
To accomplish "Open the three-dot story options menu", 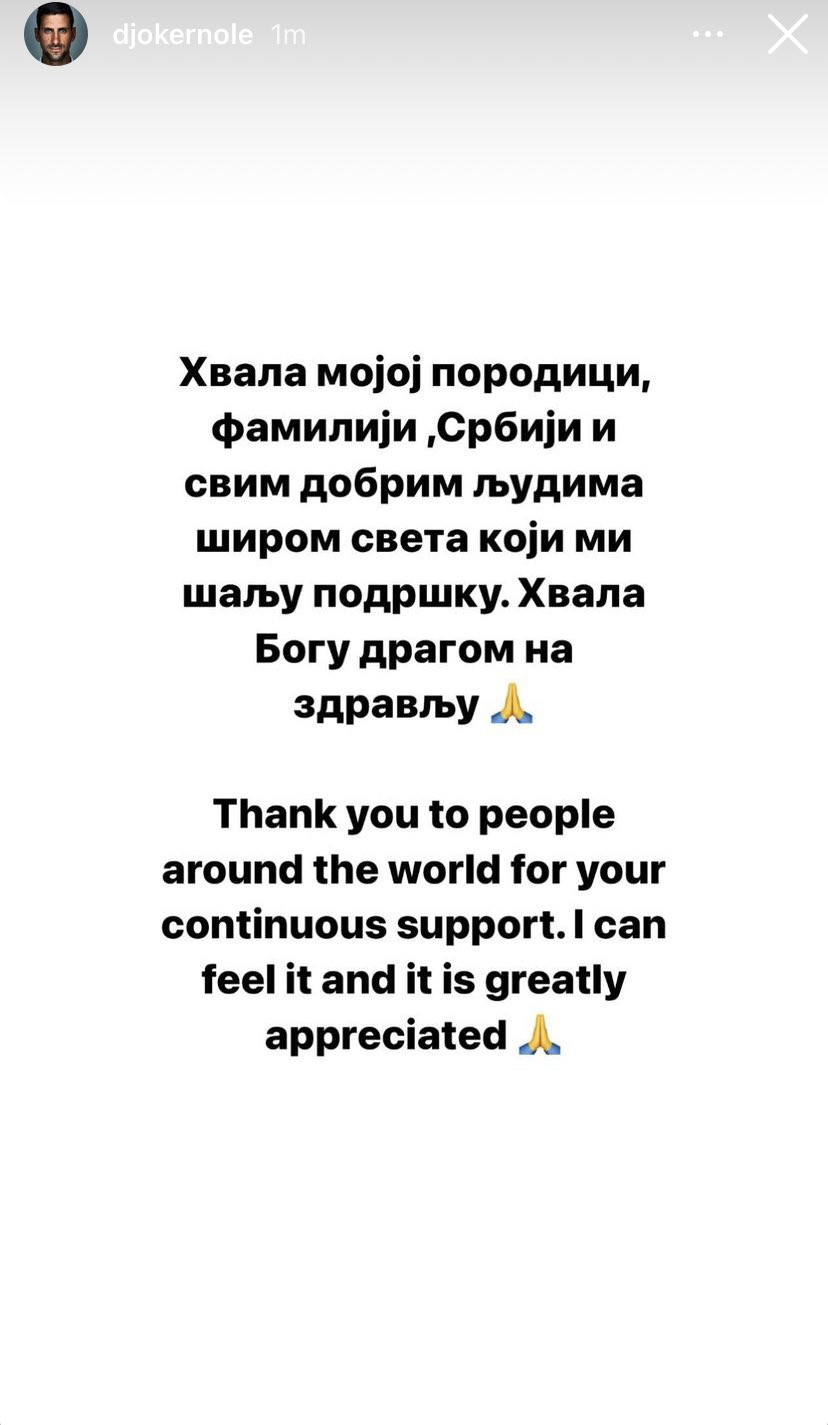I will 708,34.
